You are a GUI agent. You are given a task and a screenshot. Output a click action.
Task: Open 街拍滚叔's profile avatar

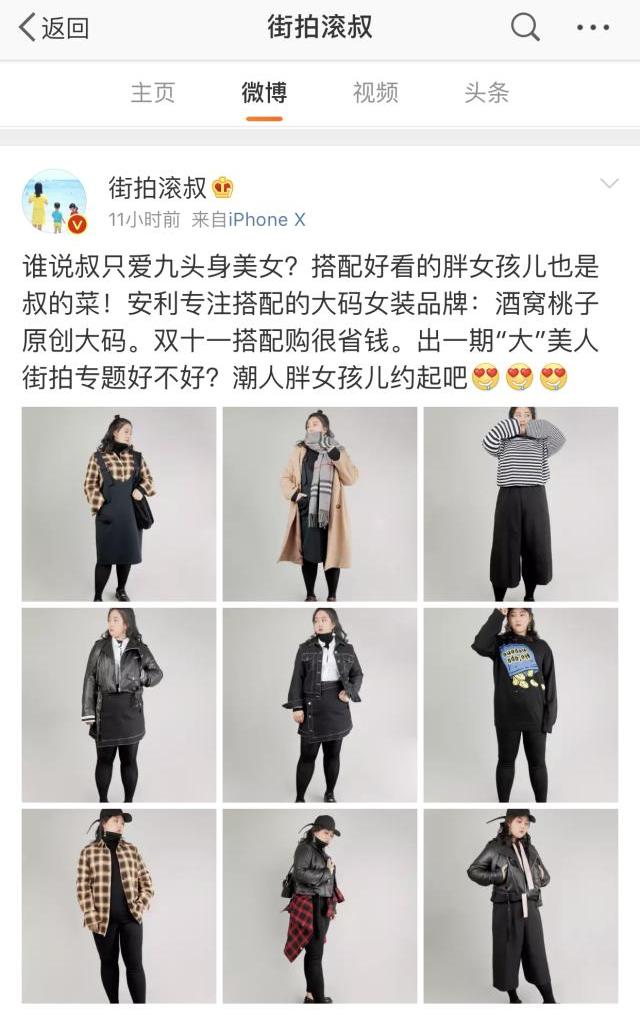pyautogui.click(x=54, y=201)
